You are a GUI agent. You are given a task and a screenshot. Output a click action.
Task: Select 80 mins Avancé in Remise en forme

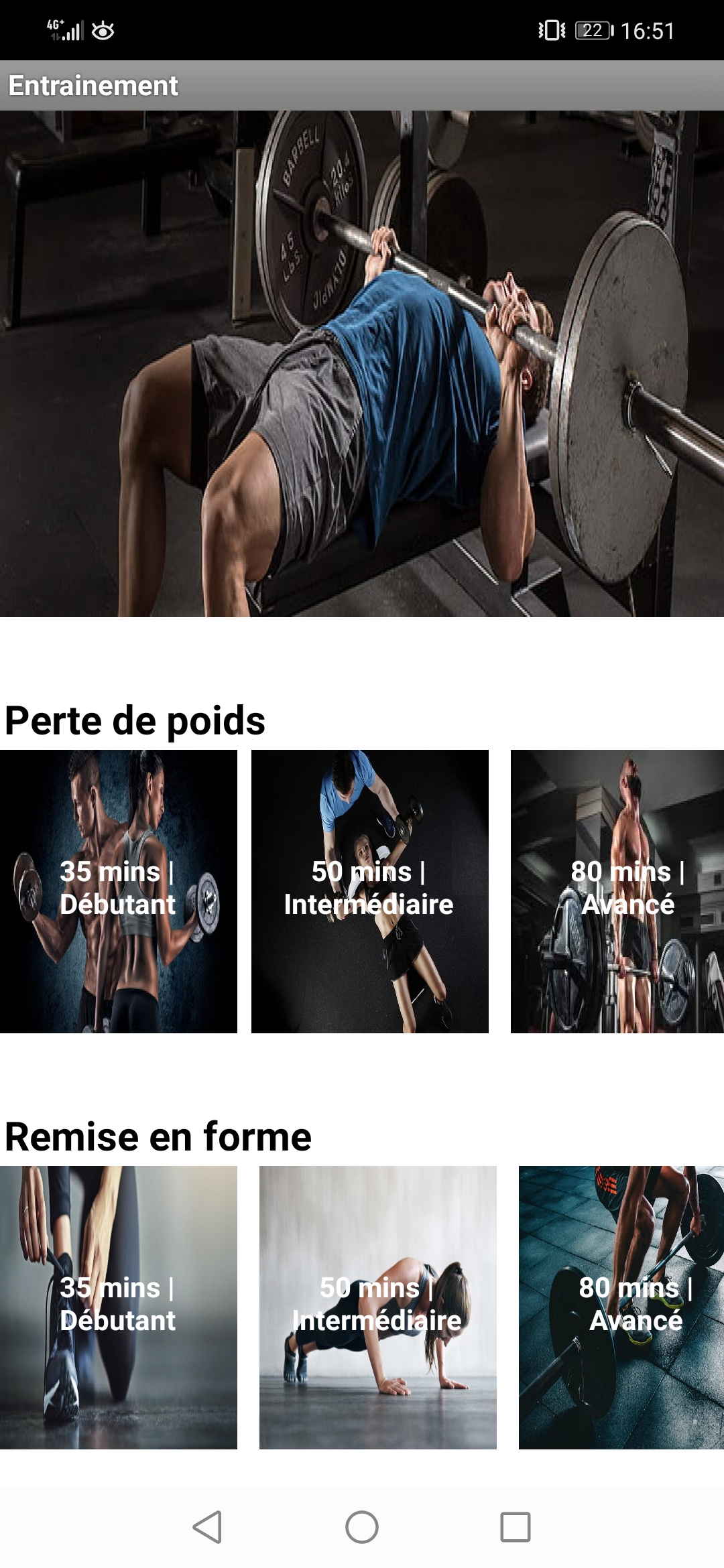point(621,1307)
